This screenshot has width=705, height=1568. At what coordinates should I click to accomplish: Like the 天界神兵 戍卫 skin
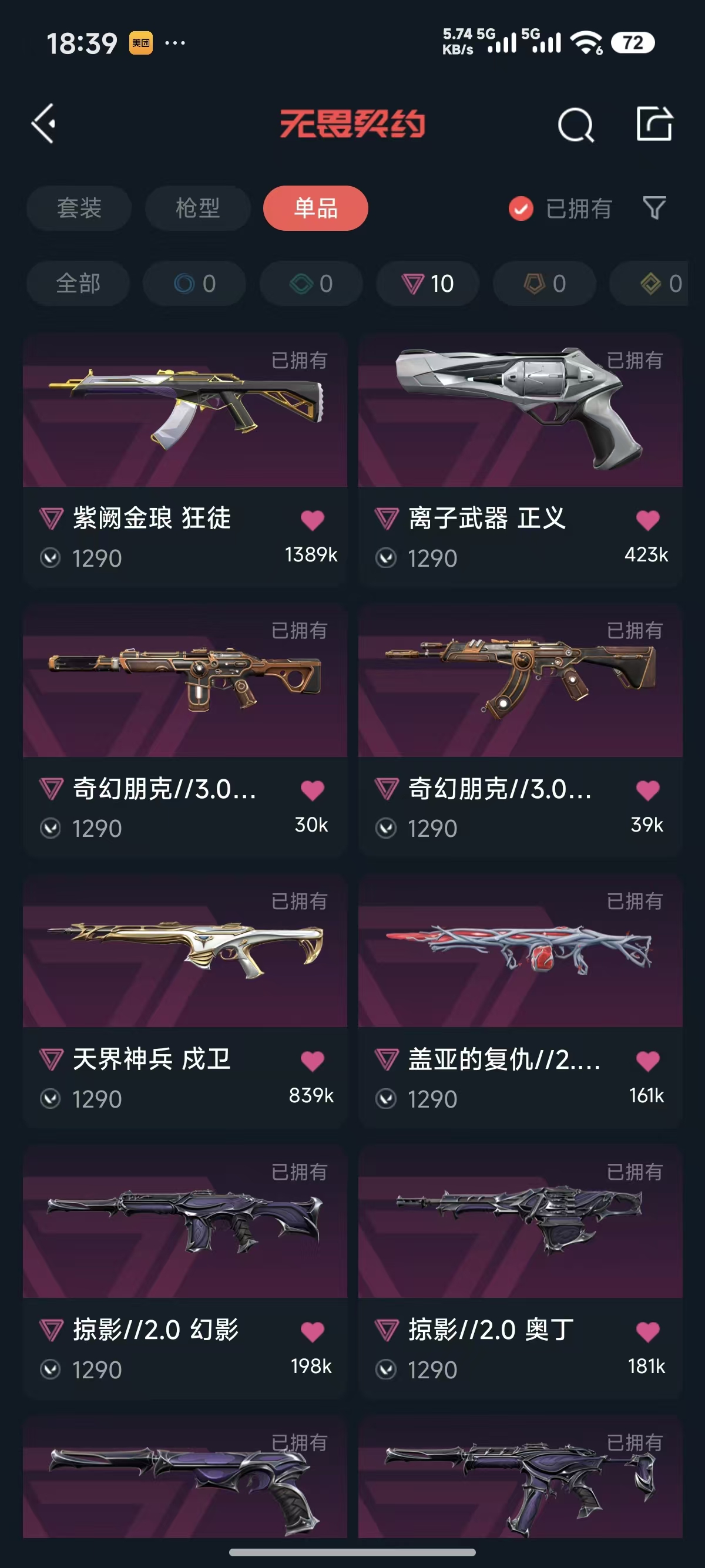(313, 1061)
